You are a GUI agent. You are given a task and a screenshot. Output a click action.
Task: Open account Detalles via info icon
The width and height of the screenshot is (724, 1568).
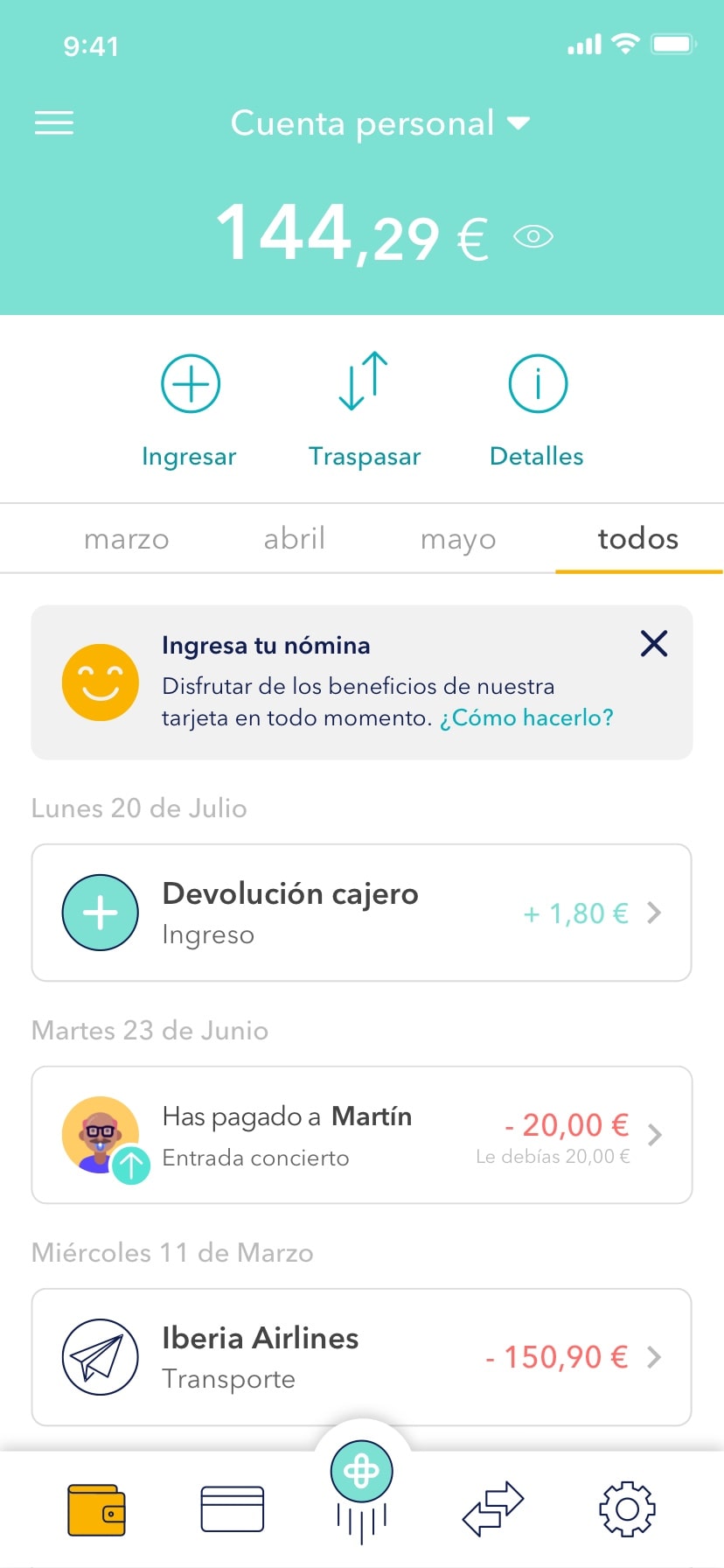tap(536, 382)
